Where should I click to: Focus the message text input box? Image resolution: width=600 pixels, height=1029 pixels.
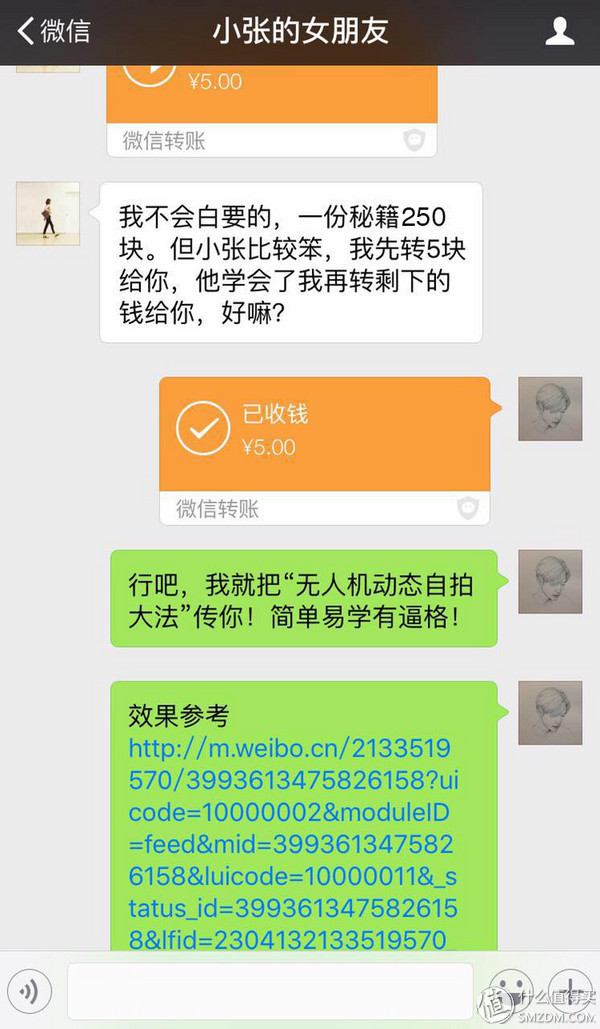tap(269, 990)
